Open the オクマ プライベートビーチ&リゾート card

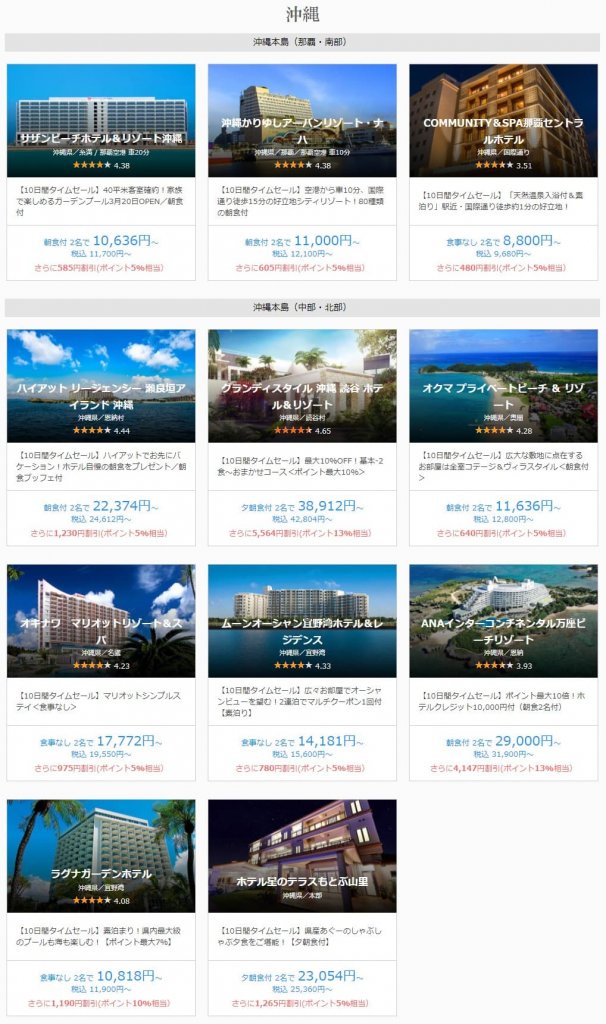(503, 386)
